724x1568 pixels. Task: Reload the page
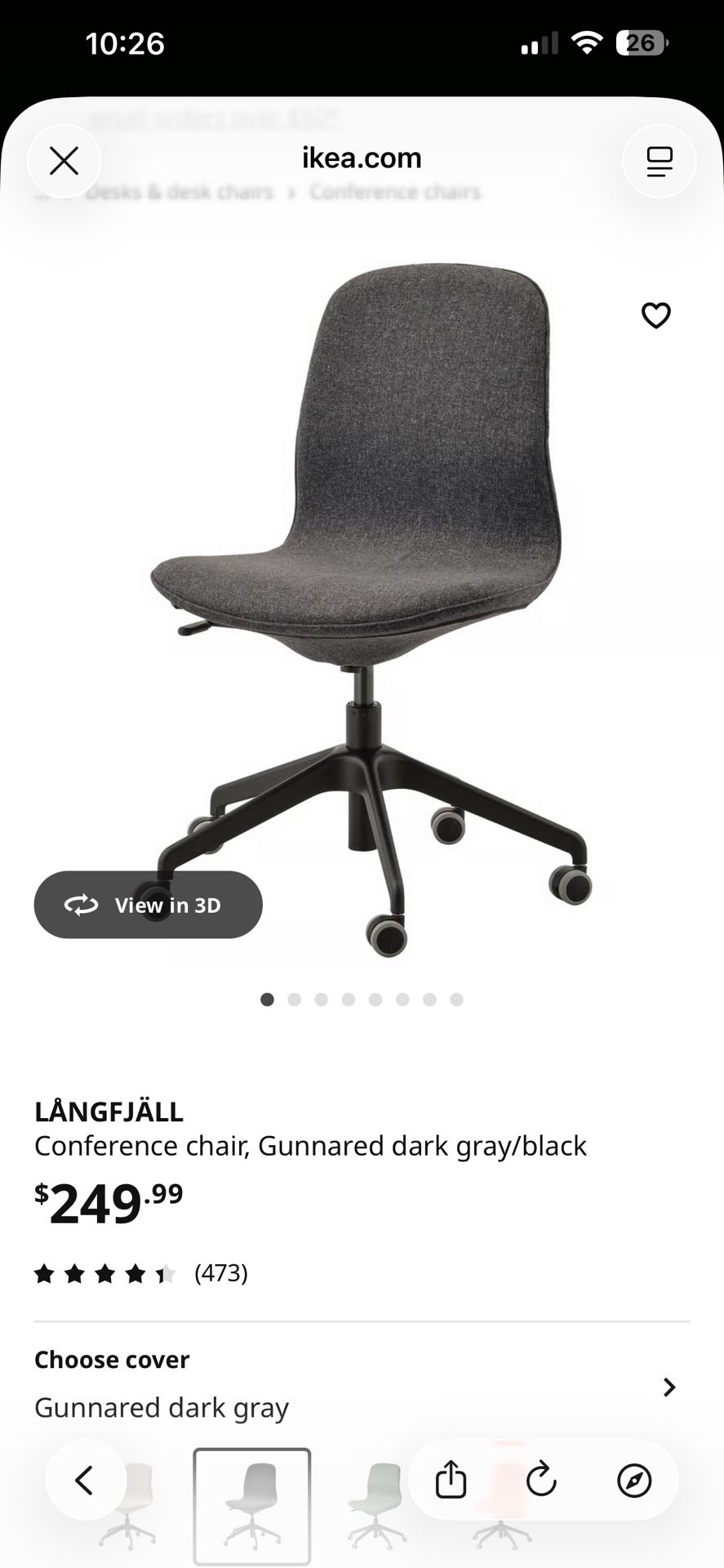tap(541, 1480)
